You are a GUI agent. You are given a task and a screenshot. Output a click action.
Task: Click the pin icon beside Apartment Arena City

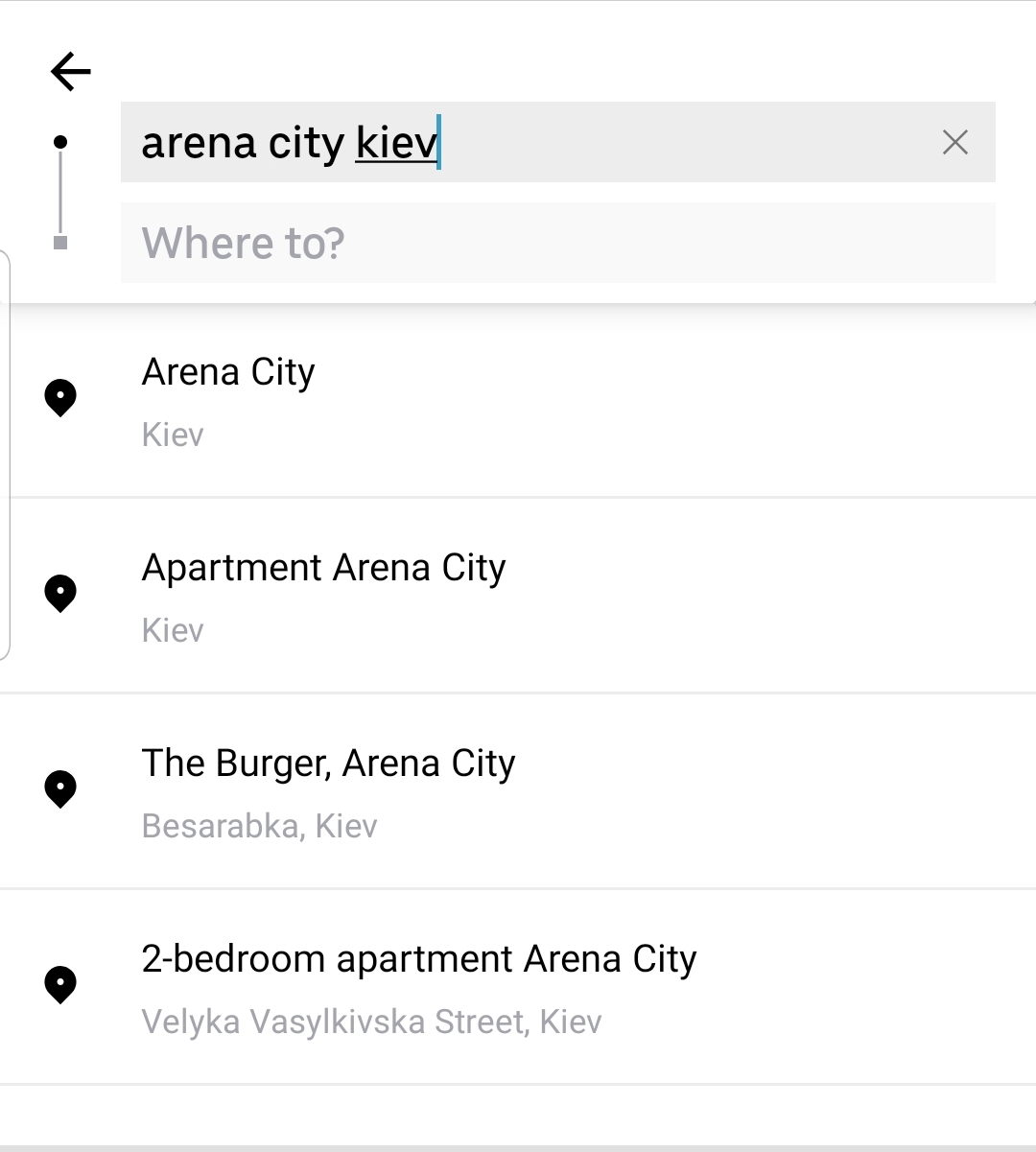click(60, 593)
